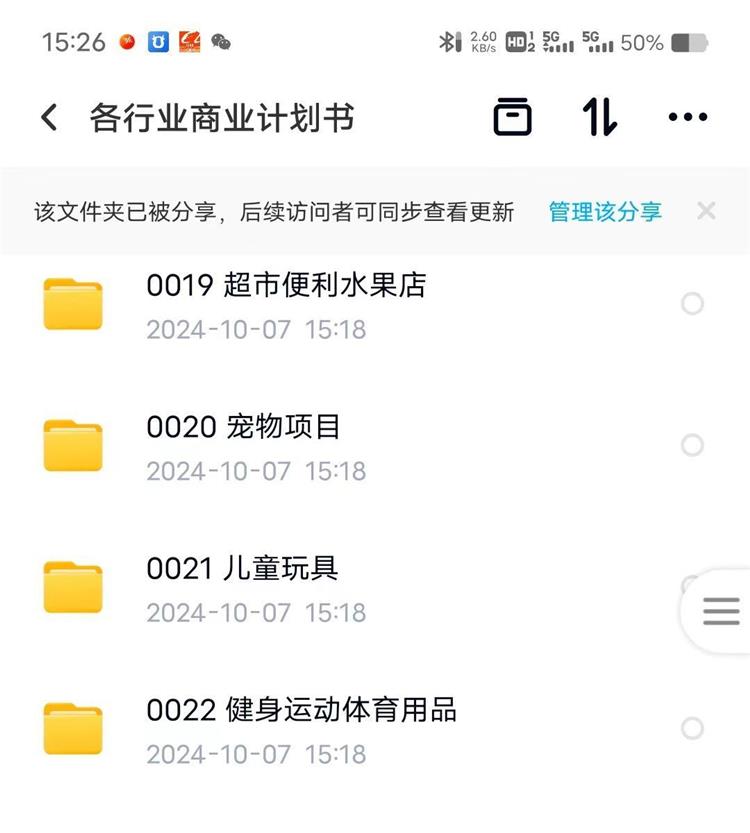Select the circle checkbox beside 0022 健身运动体育用品
This screenshot has height=833, width=750.
[x=693, y=730]
